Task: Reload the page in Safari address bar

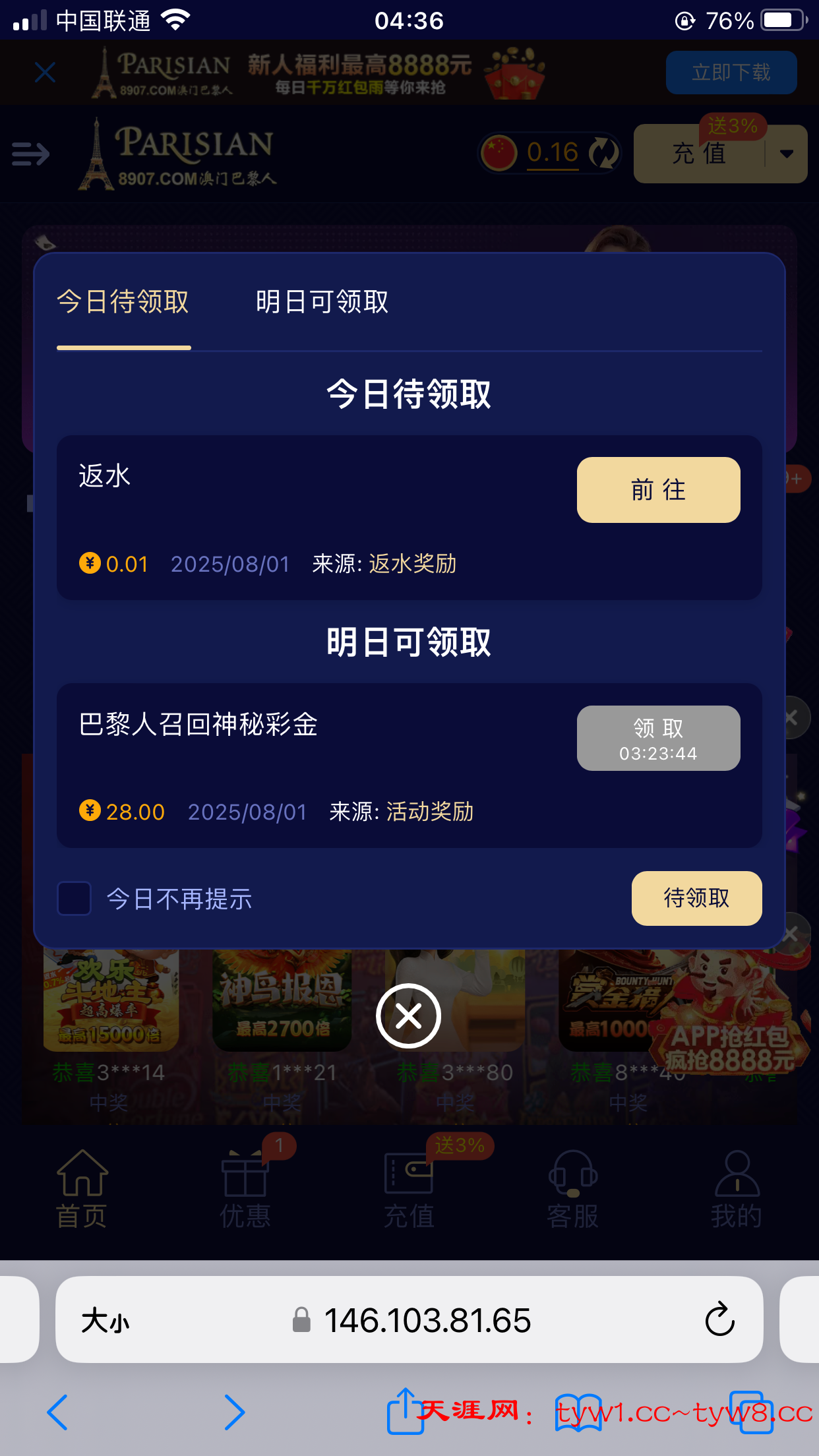Action: coord(719,1319)
